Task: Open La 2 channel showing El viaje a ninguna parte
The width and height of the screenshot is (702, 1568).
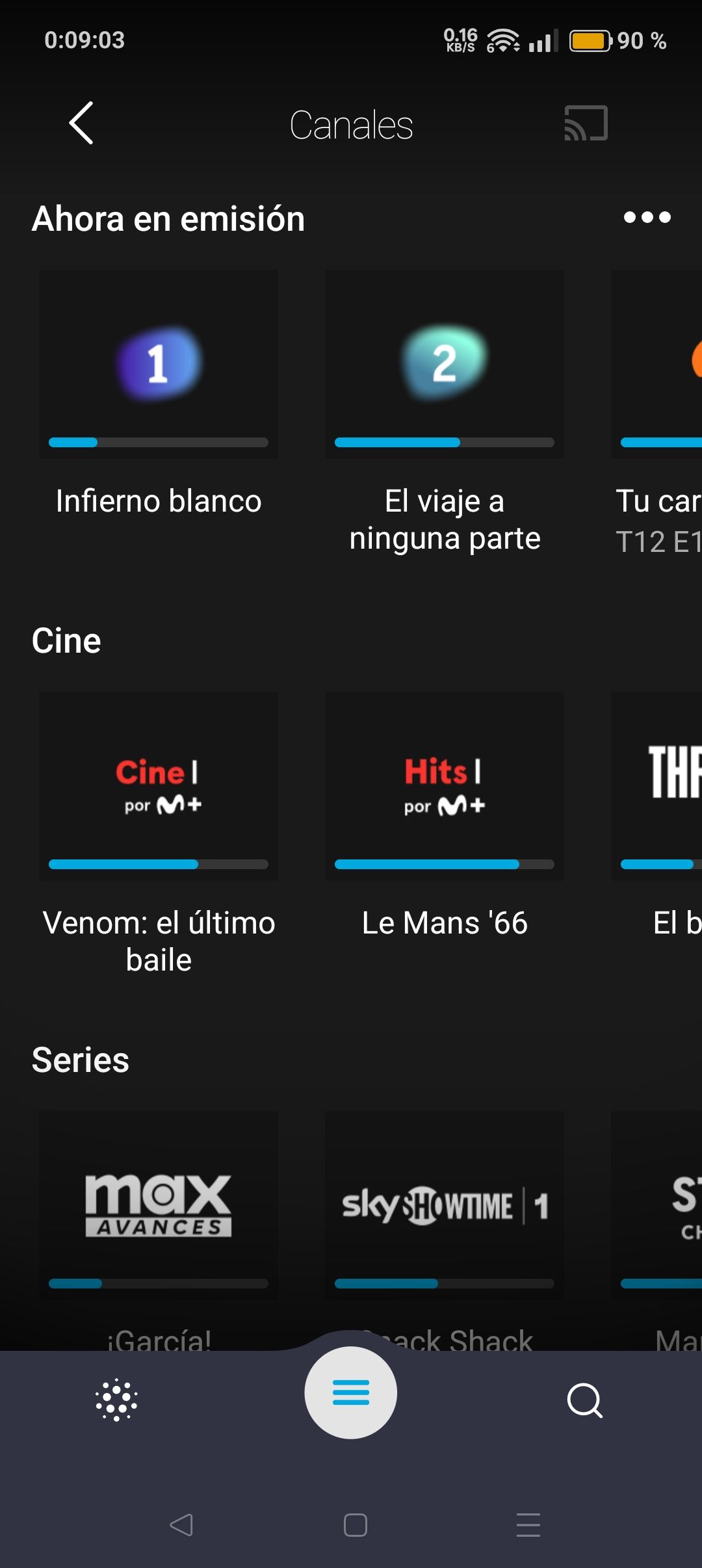Action: coord(445,364)
